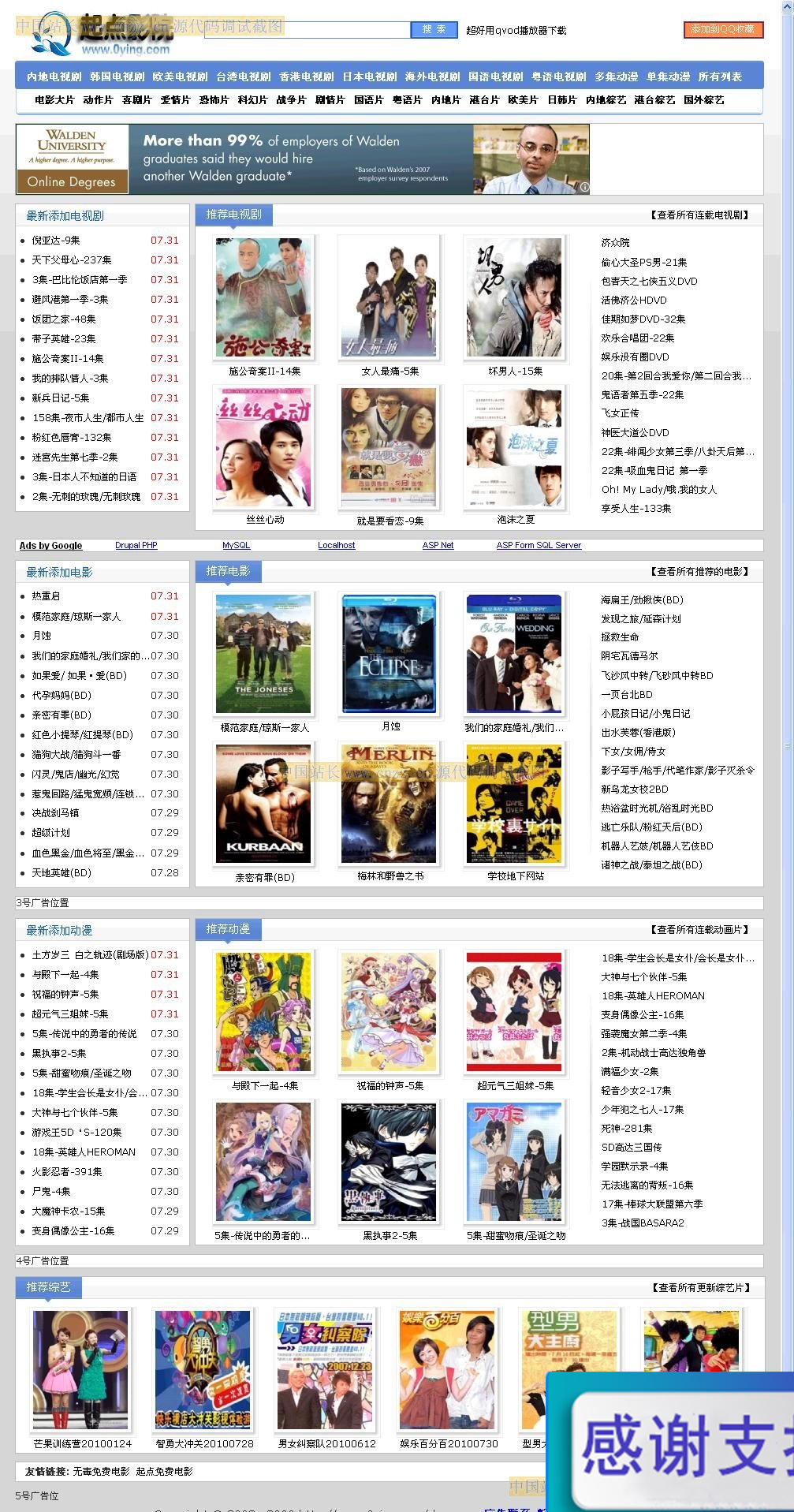View all recommended movies via 查看所有推荐的电影
Screen dimensions: 794x1512
699,571
